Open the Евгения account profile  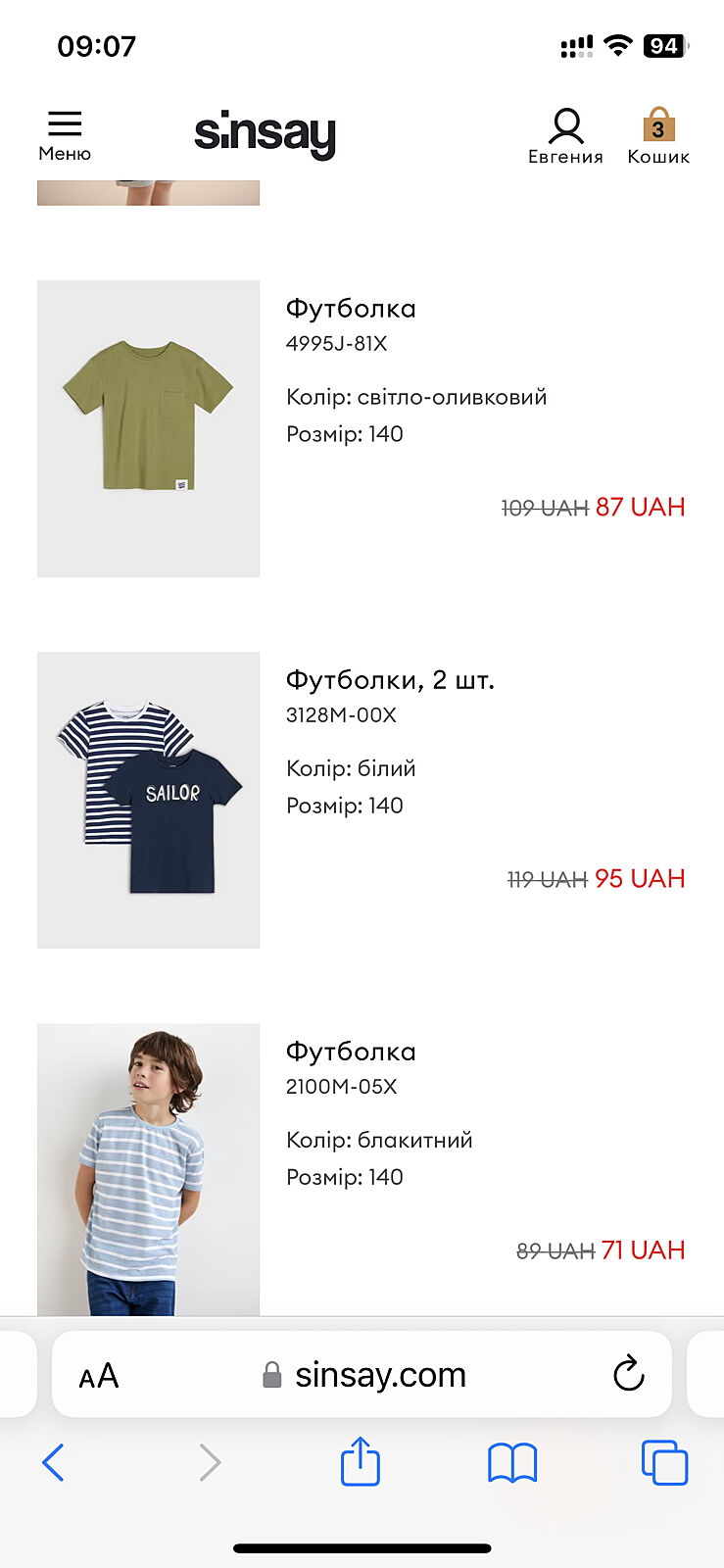click(565, 136)
